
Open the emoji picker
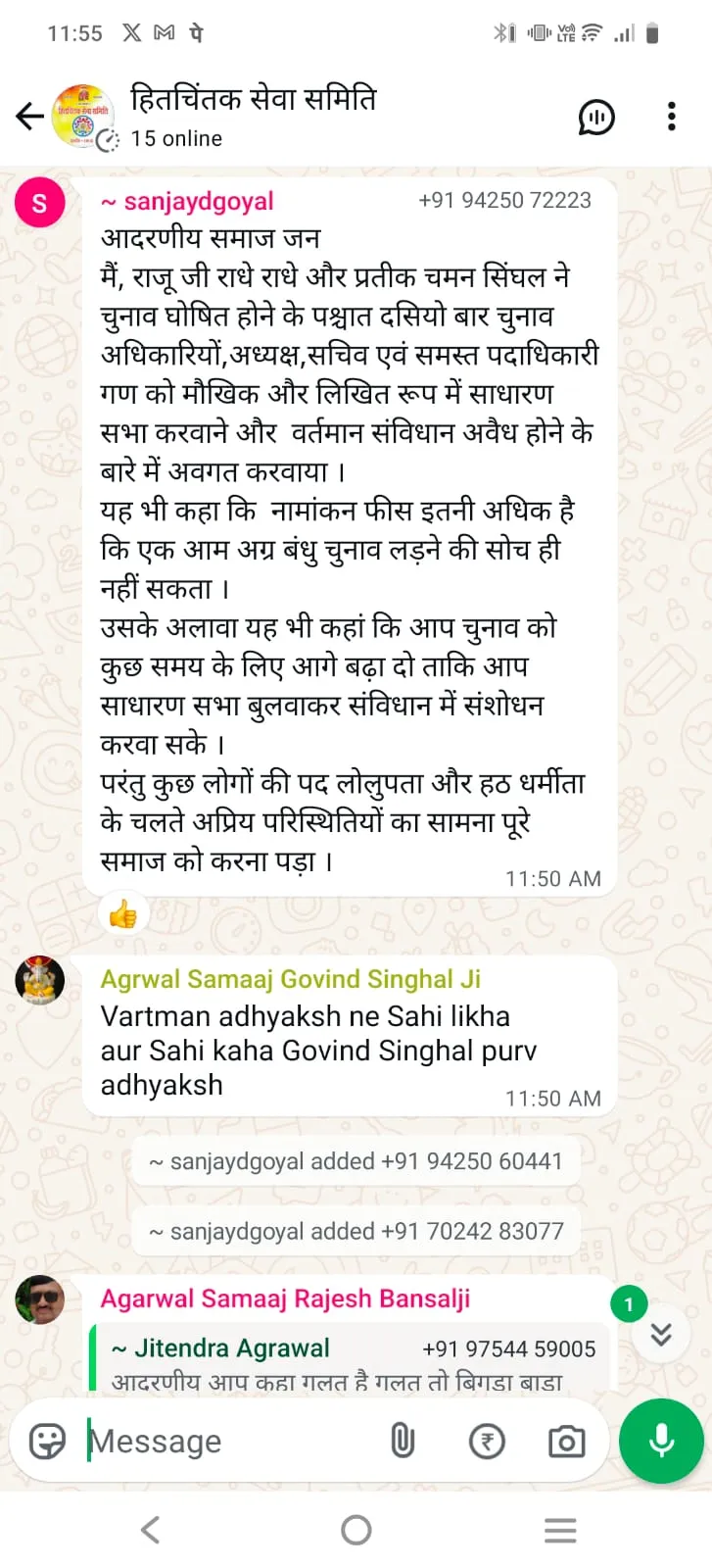[47, 1441]
